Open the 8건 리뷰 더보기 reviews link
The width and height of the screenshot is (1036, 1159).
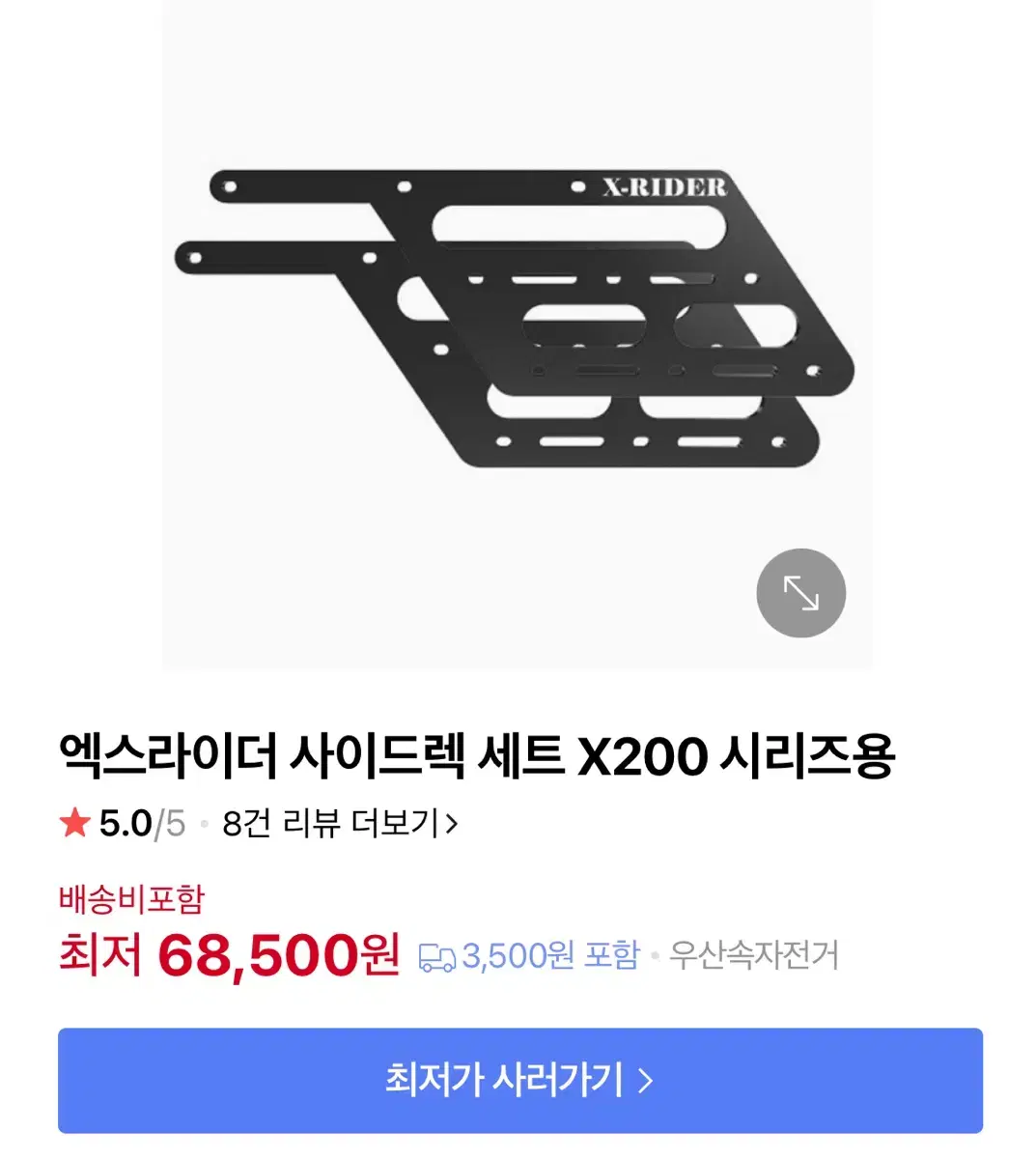(x=328, y=824)
